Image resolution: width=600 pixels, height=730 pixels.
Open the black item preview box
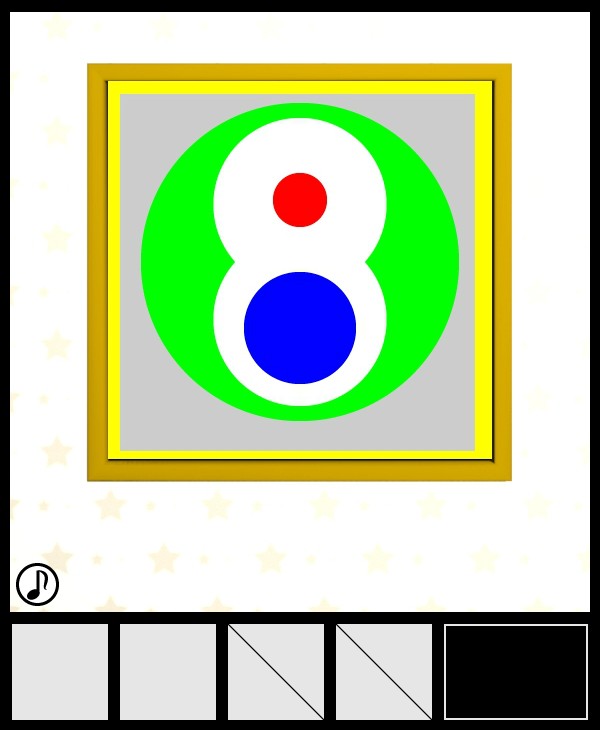pyautogui.click(x=516, y=672)
